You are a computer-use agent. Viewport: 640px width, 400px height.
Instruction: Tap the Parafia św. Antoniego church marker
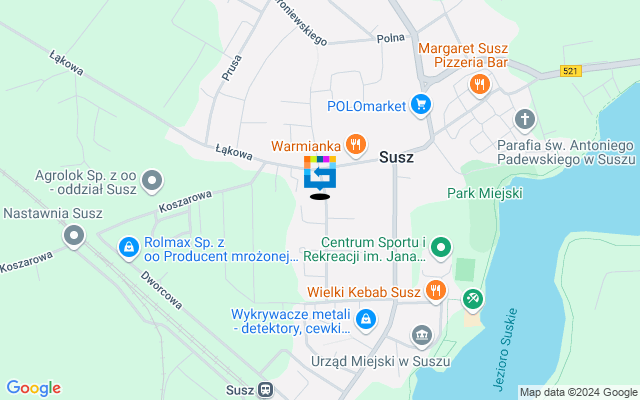(526, 118)
